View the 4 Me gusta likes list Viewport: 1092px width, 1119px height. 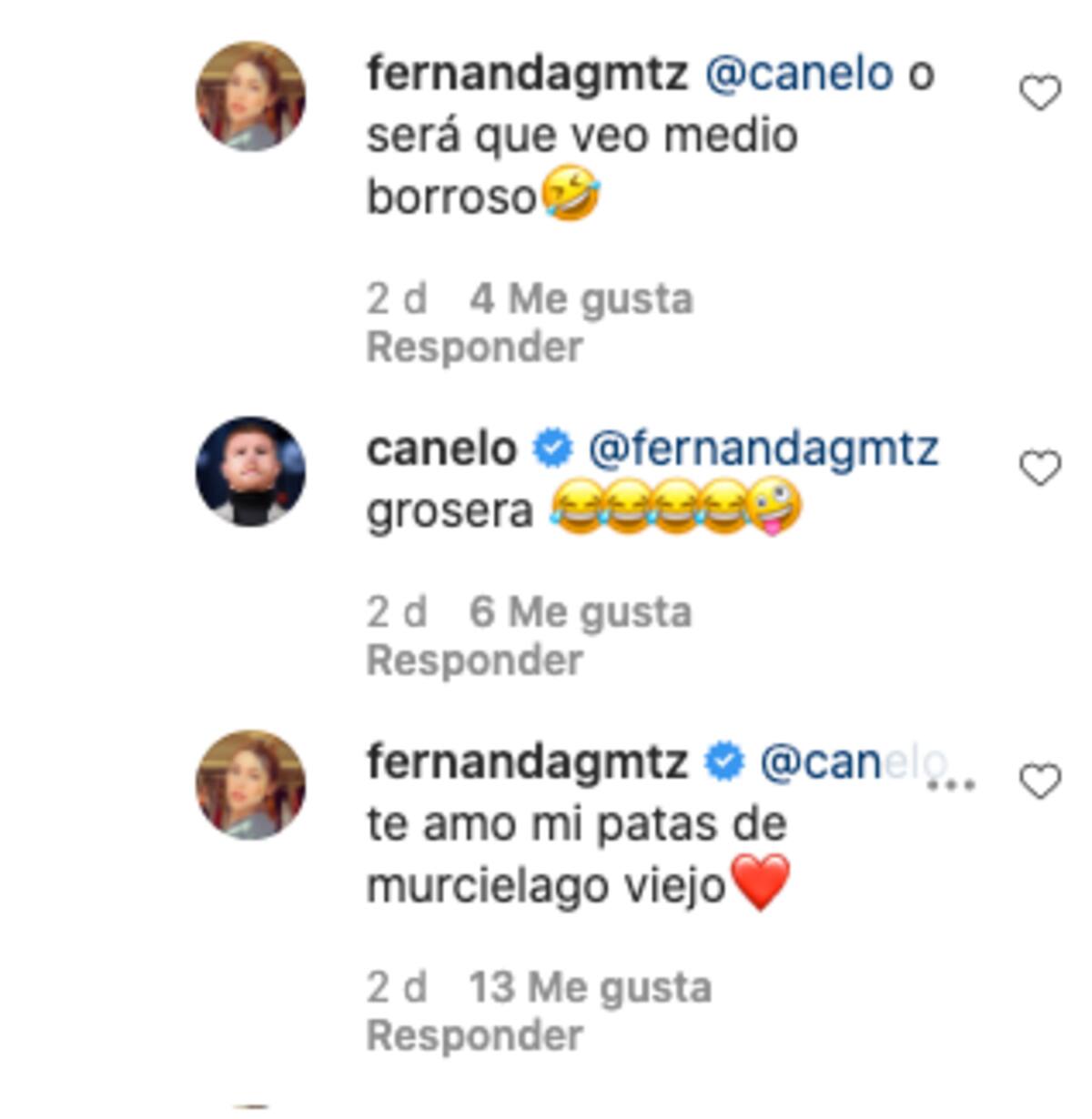click(x=581, y=299)
